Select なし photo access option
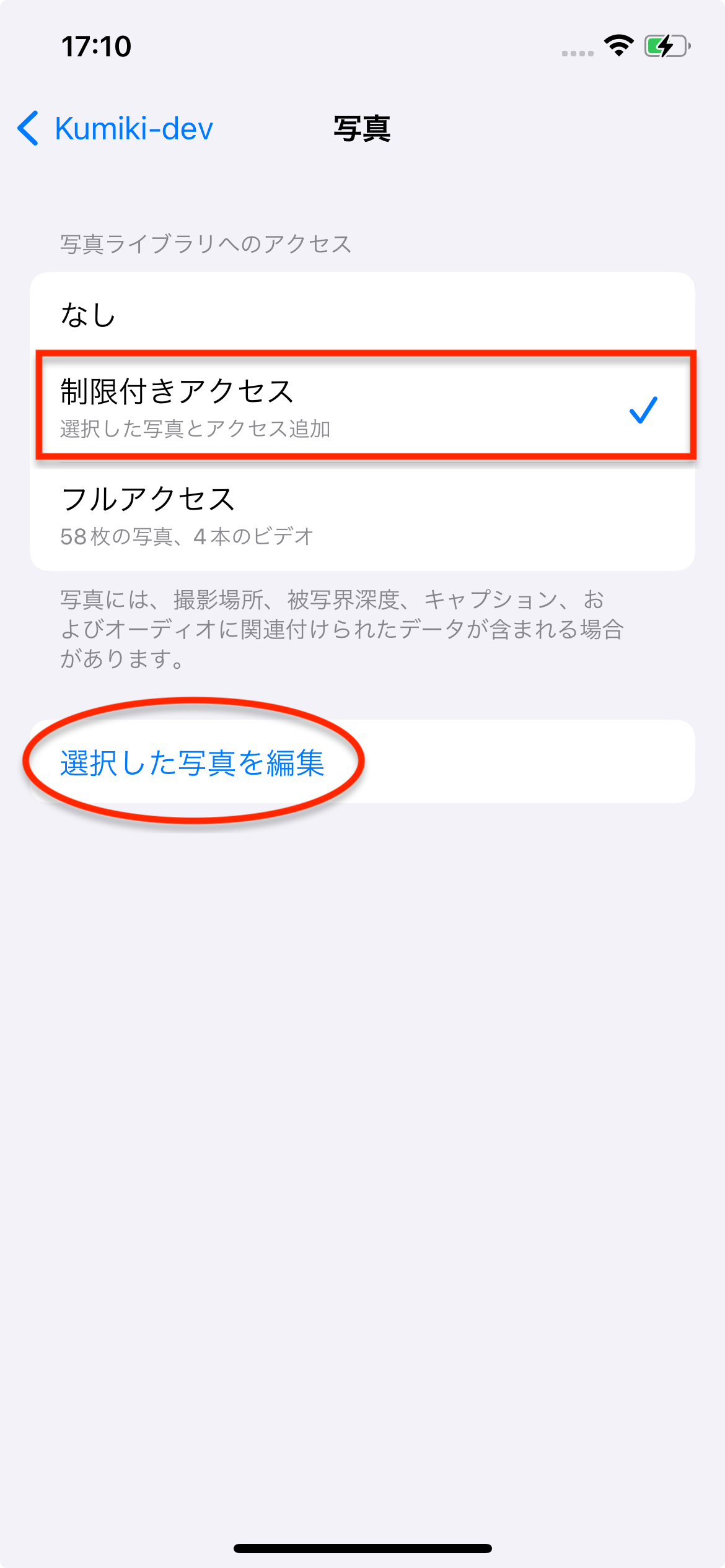The width and height of the screenshot is (725, 1568). (362, 313)
